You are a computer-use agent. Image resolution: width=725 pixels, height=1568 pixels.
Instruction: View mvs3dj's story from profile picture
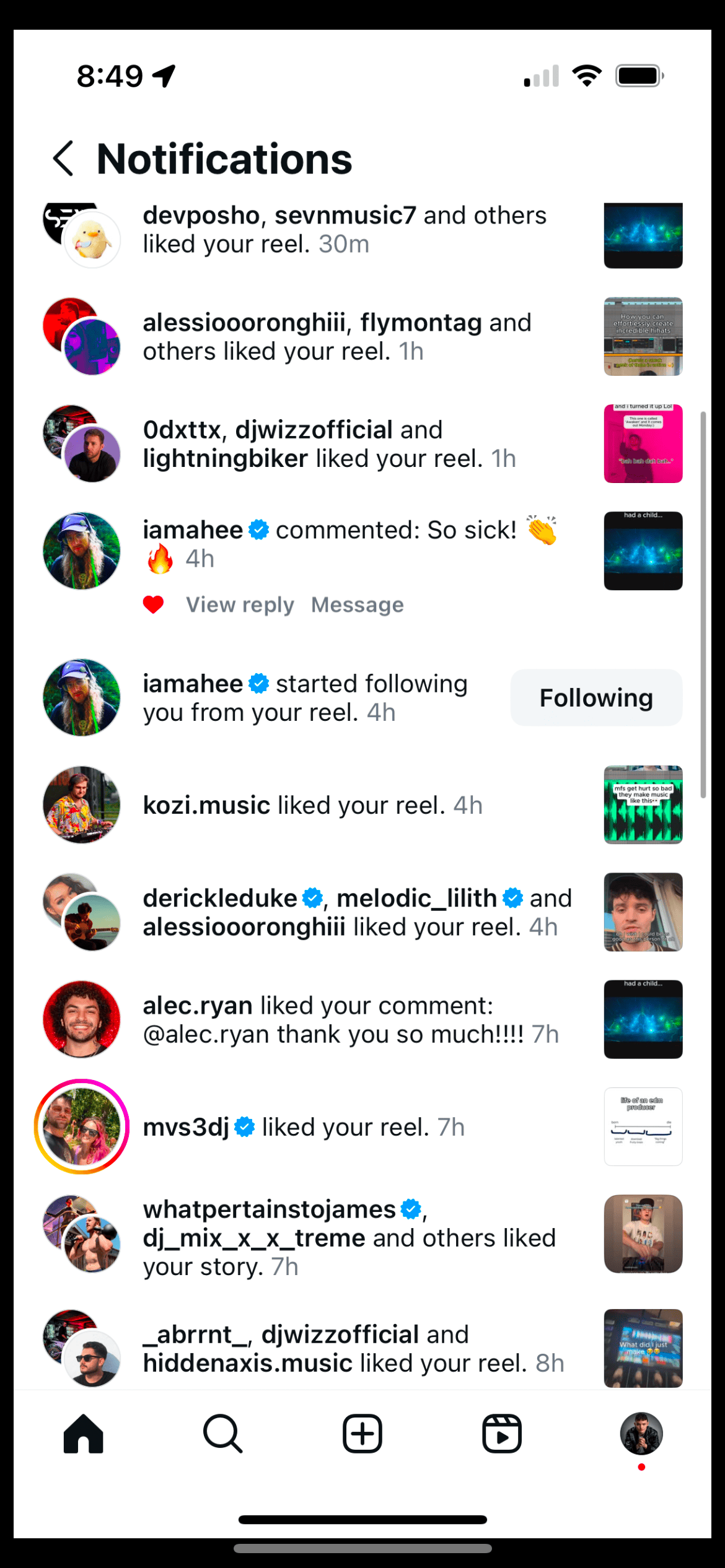(81, 1126)
